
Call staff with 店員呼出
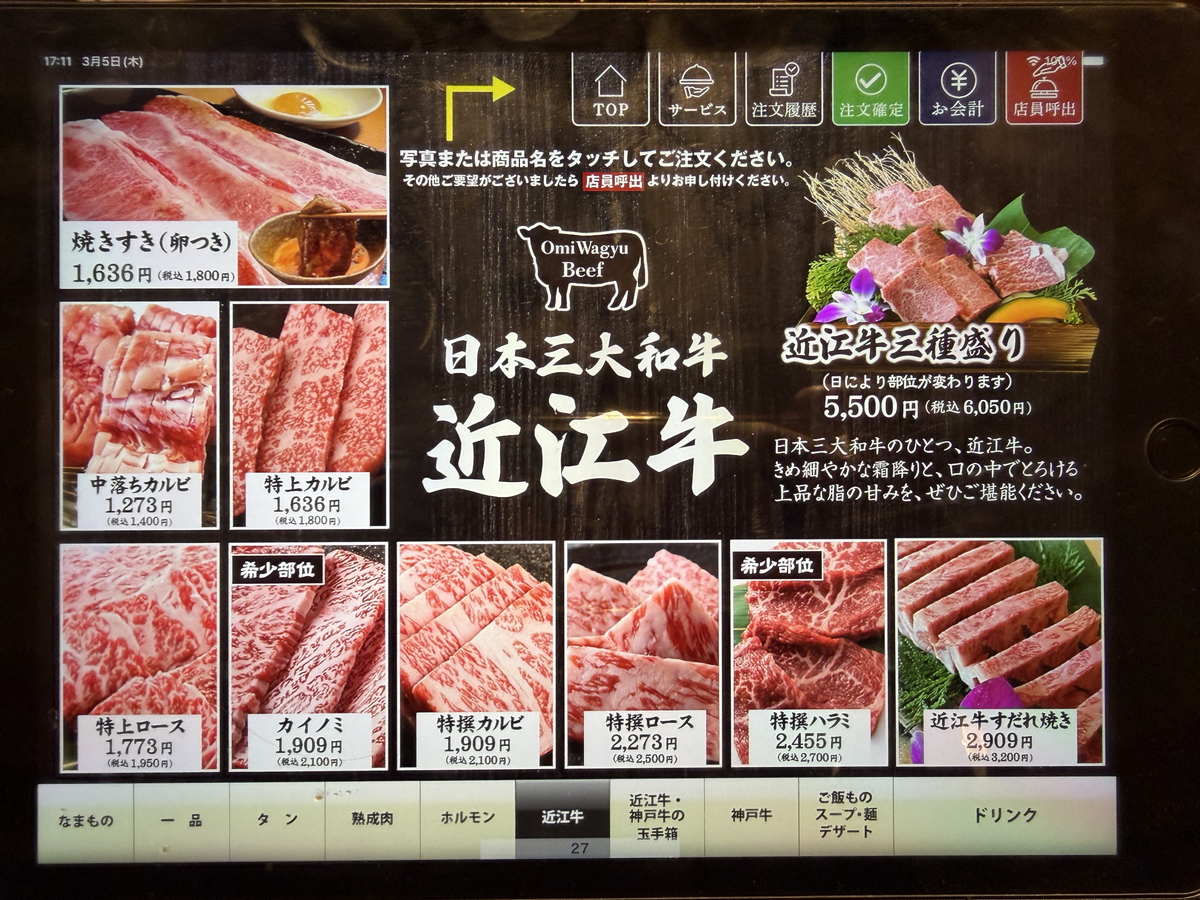tap(1044, 89)
